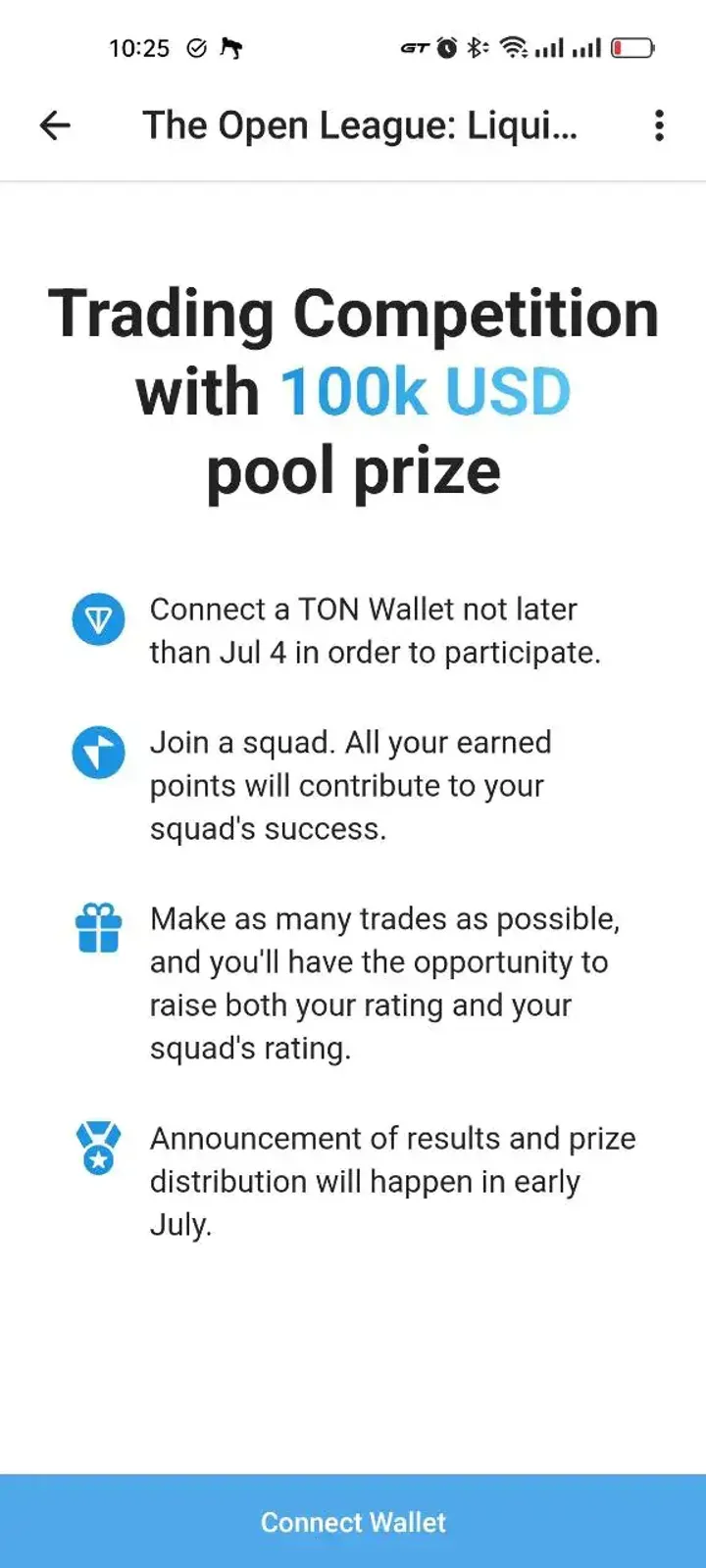Viewport: 706px width, 1568px height.
Task: Tap the time display showing 10:25
Action: click(140, 47)
